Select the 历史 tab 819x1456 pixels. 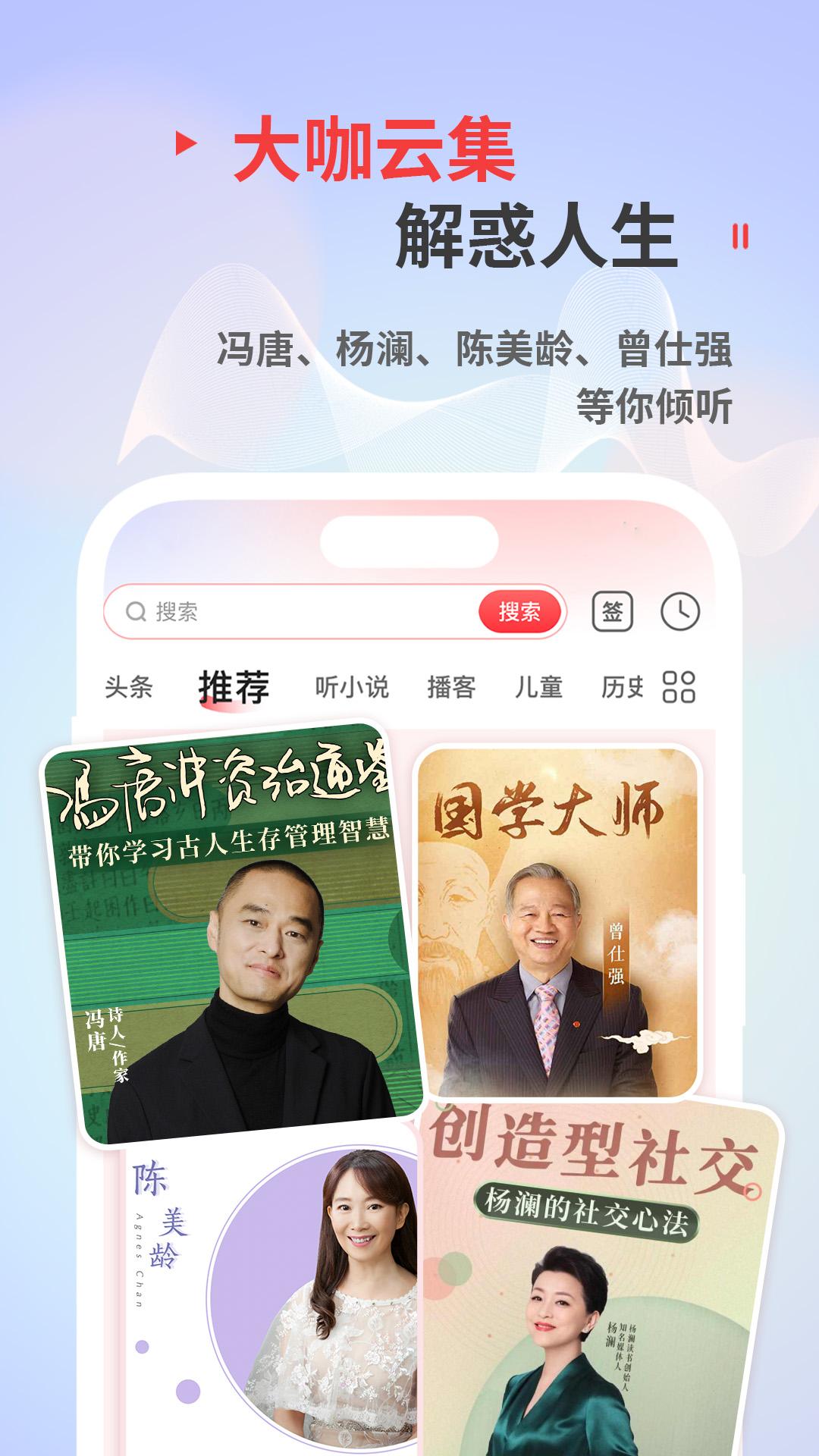pos(622,686)
